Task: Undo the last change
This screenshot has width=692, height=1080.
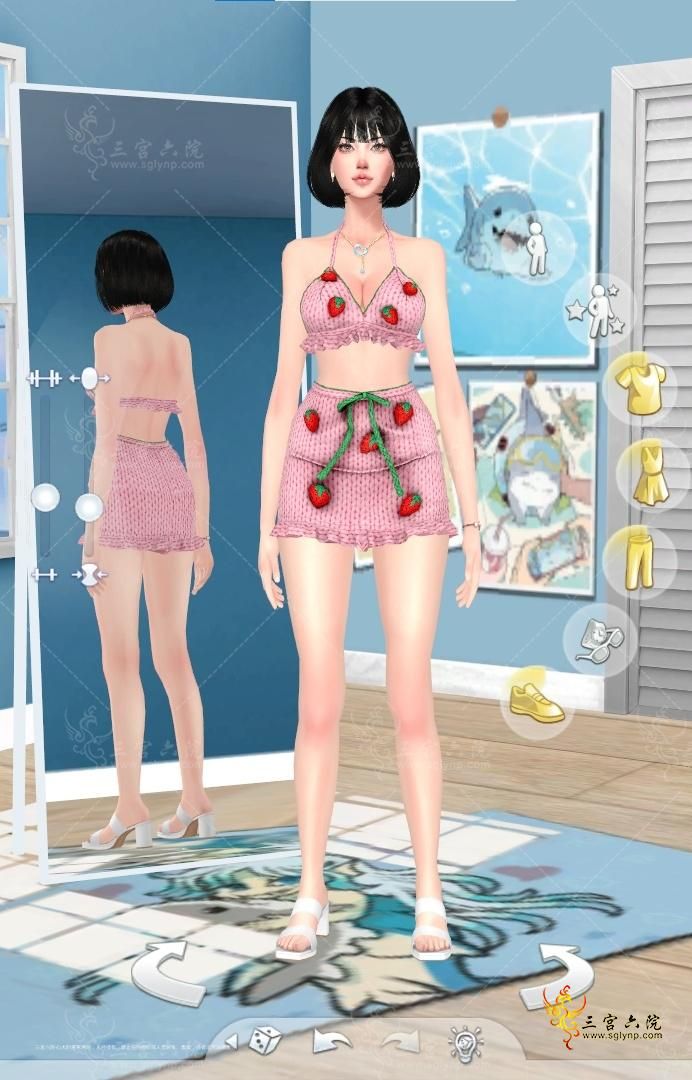Action: point(333,1041)
